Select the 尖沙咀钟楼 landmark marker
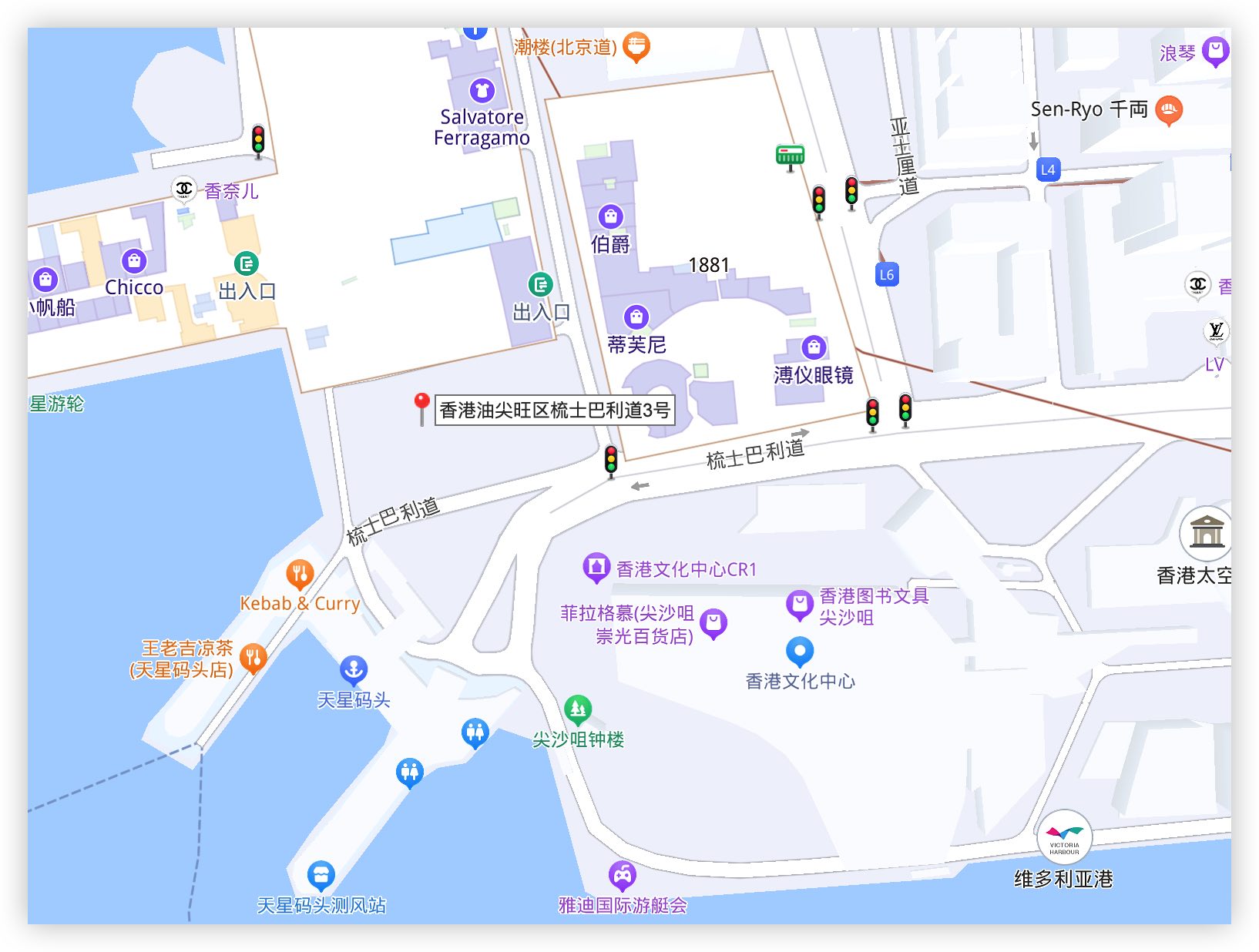Image resolution: width=1259 pixels, height=952 pixels. tap(578, 709)
